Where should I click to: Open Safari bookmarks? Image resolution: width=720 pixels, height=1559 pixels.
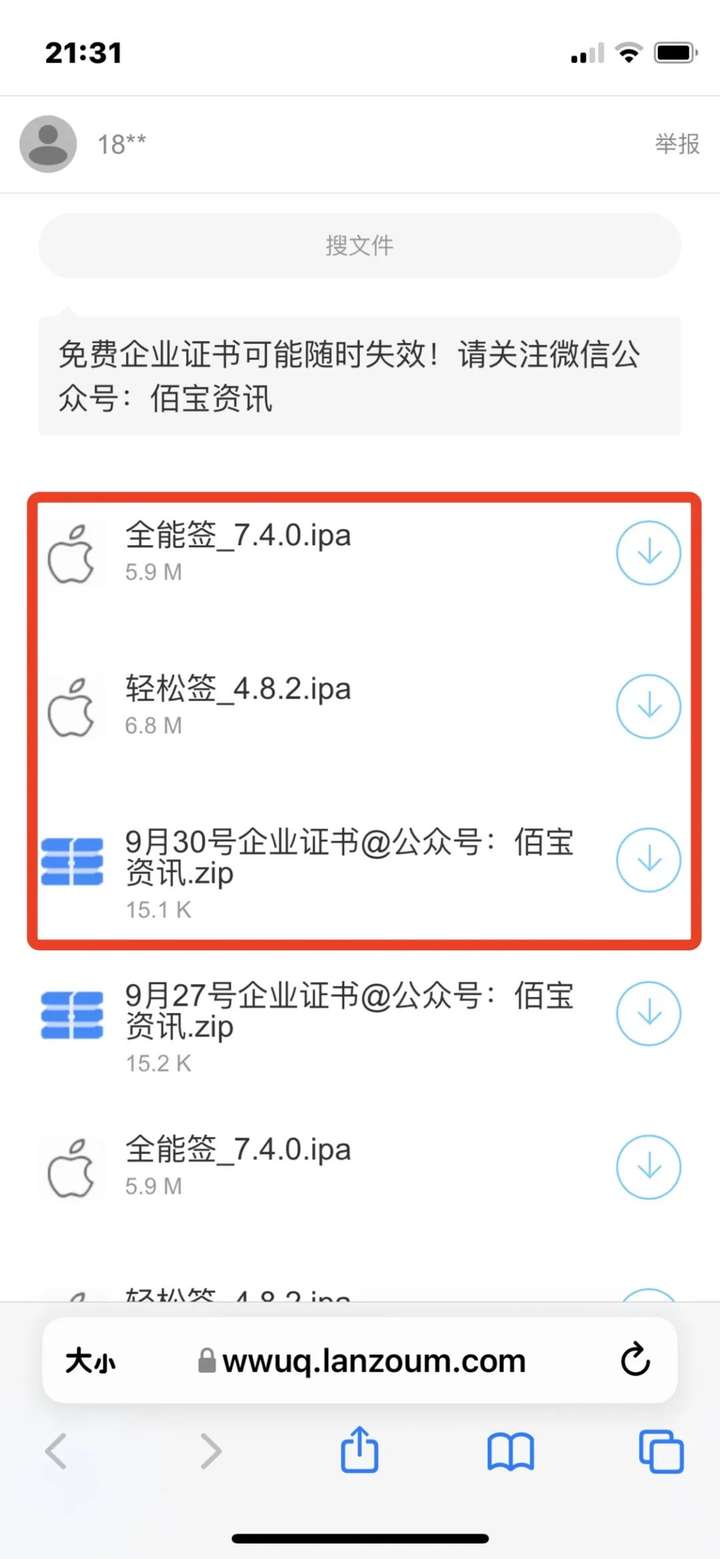510,1451
